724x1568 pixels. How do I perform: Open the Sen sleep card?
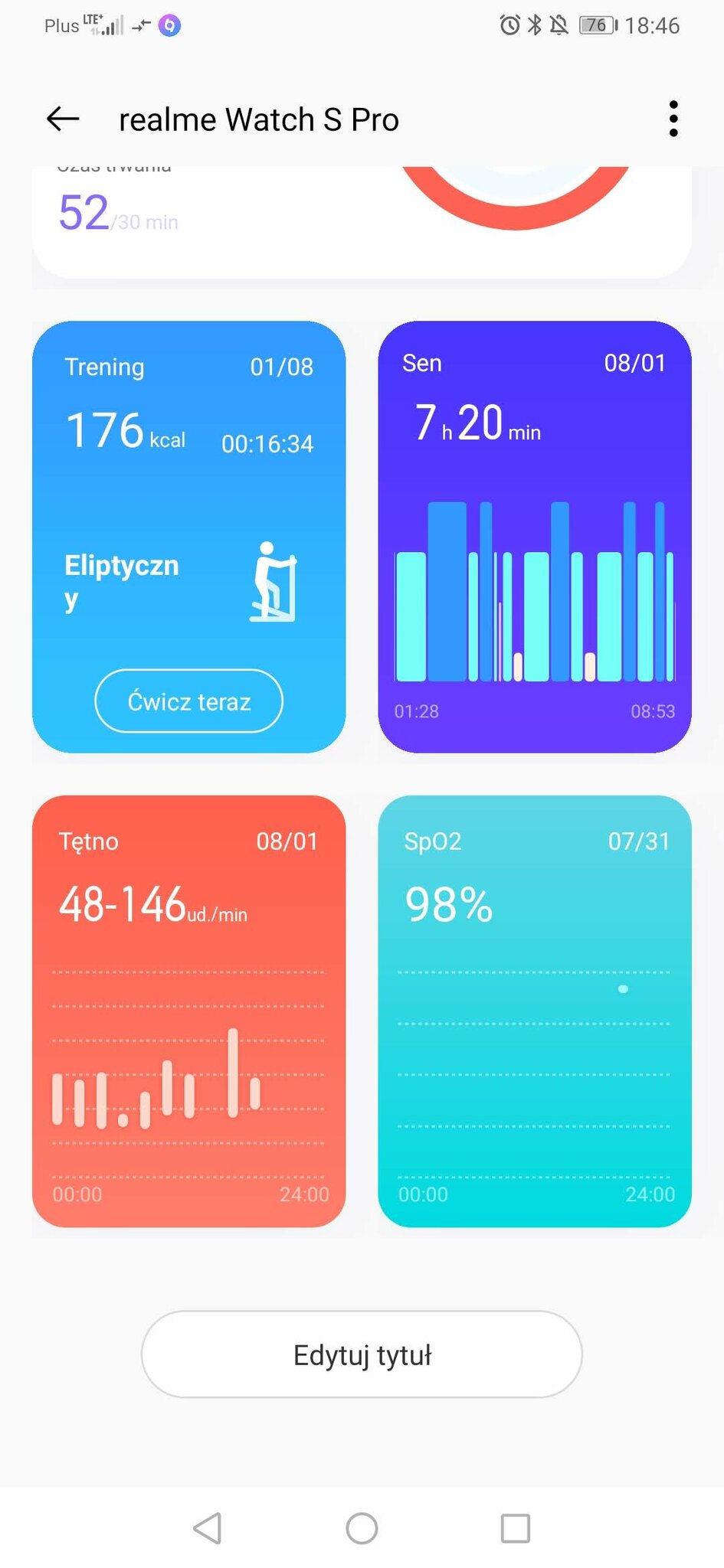click(x=535, y=537)
